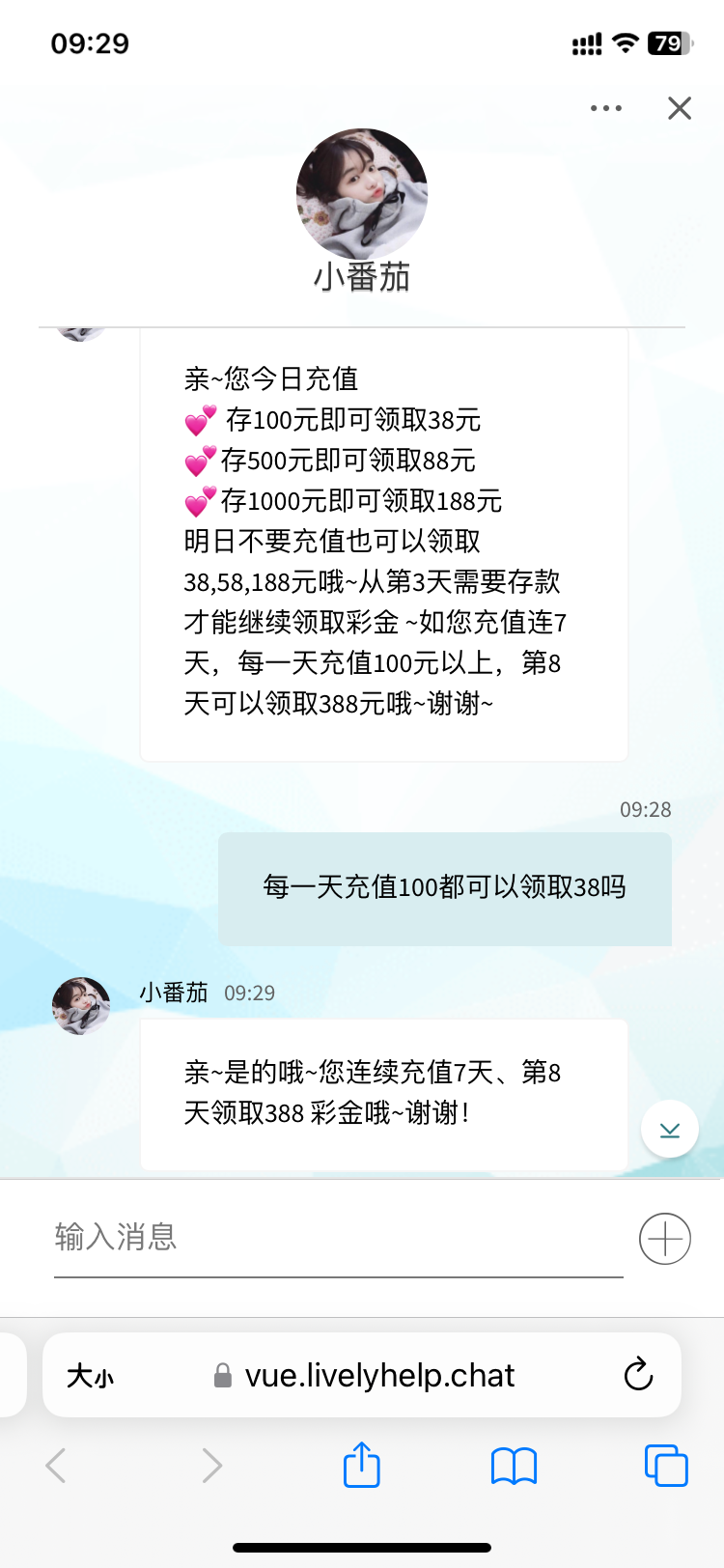Image resolution: width=724 pixels, height=1568 pixels.
Task: Tap the vue.livelyhelp.chat address bar
Action: coord(378,1376)
